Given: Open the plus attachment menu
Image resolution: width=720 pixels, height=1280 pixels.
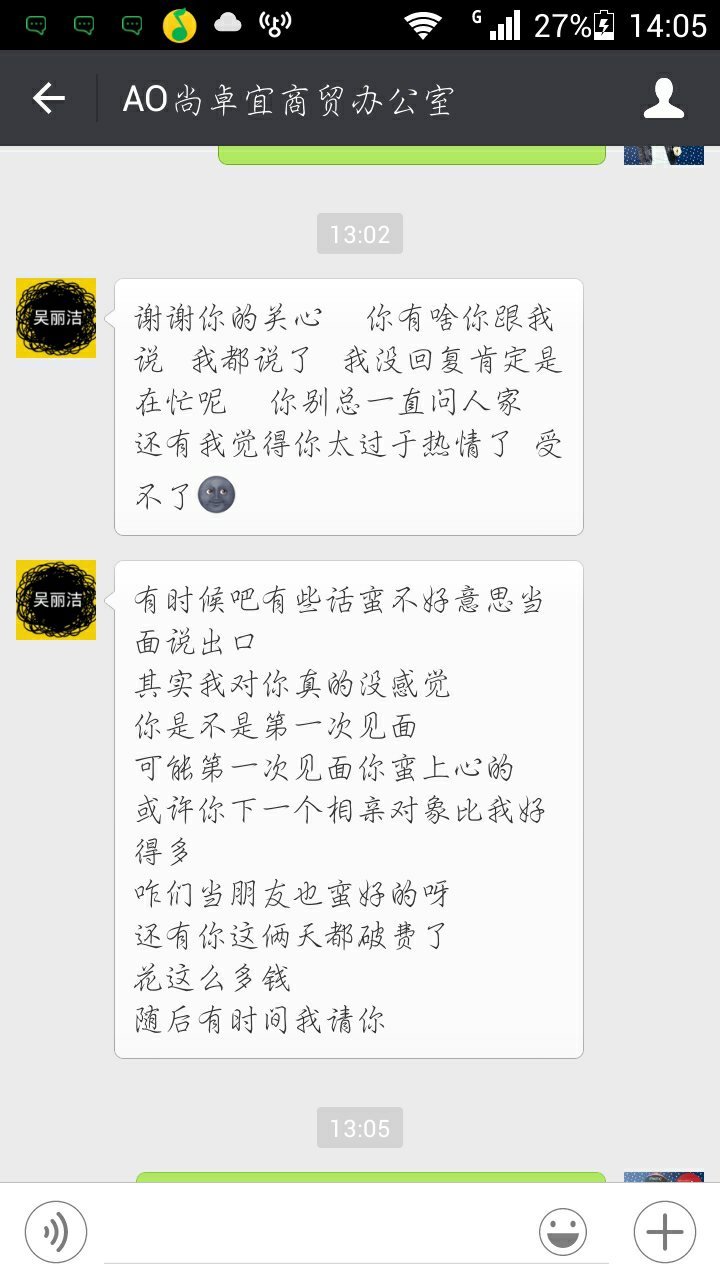Looking at the screenshot, I should click(x=664, y=1231).
